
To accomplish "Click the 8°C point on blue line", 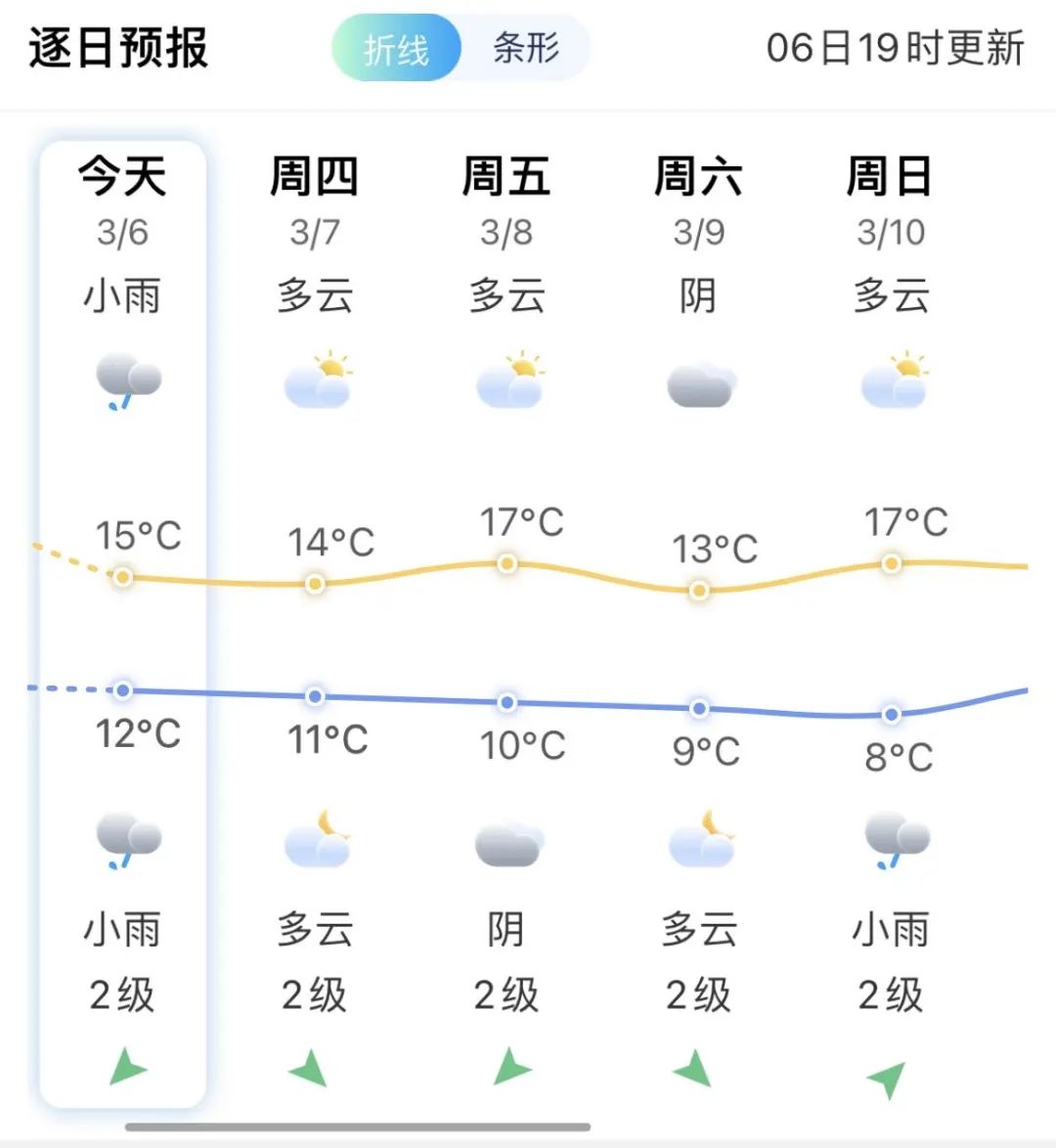I will click(889, 715).
